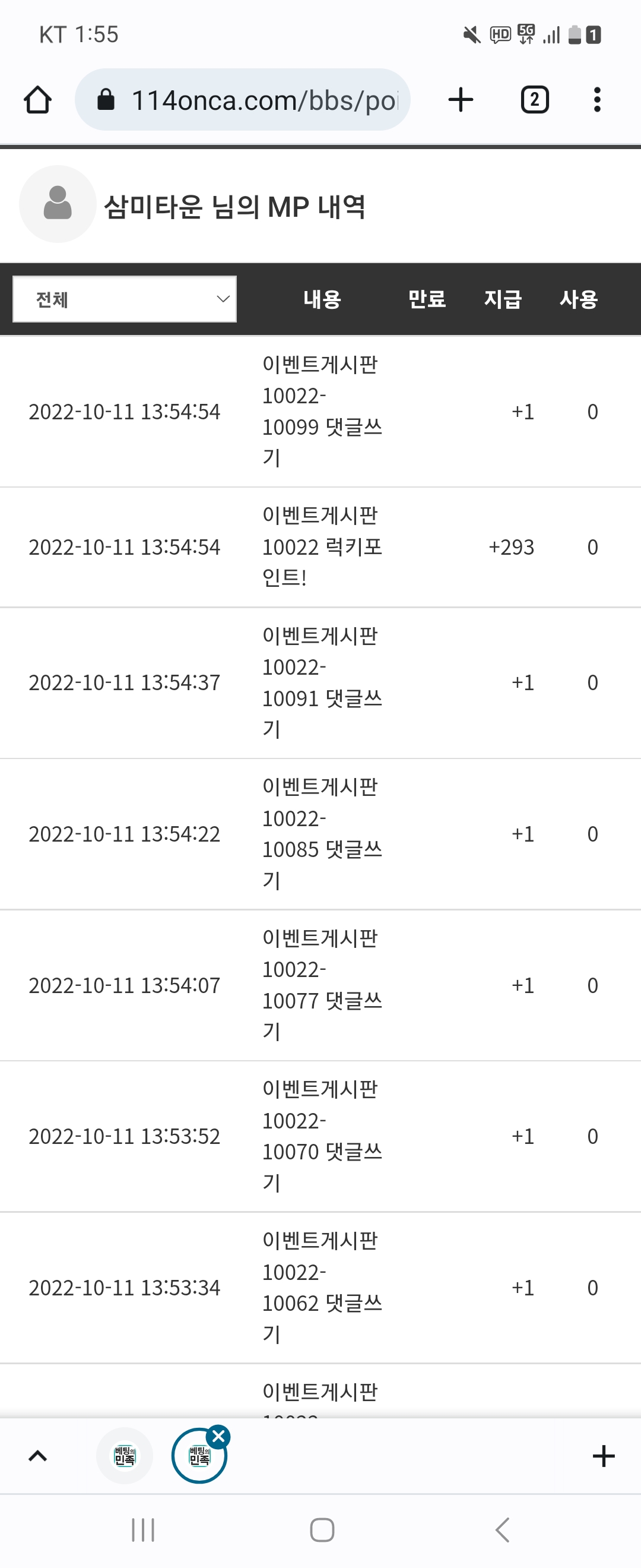Close the currently selected bottom tab
641x1568 pixels.
click(218, 1437)
